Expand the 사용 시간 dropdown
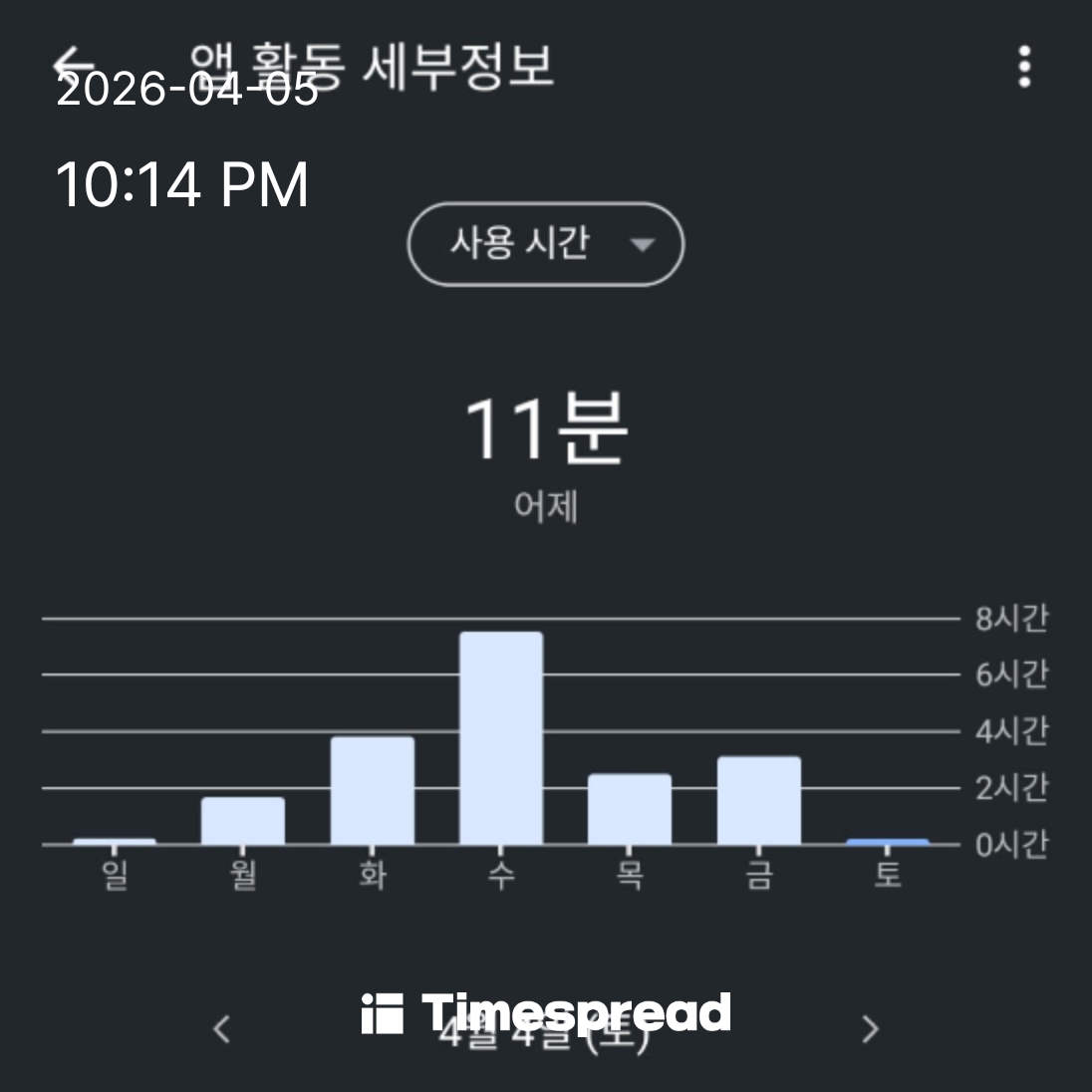The image size is (1092, 1092). 545,244
